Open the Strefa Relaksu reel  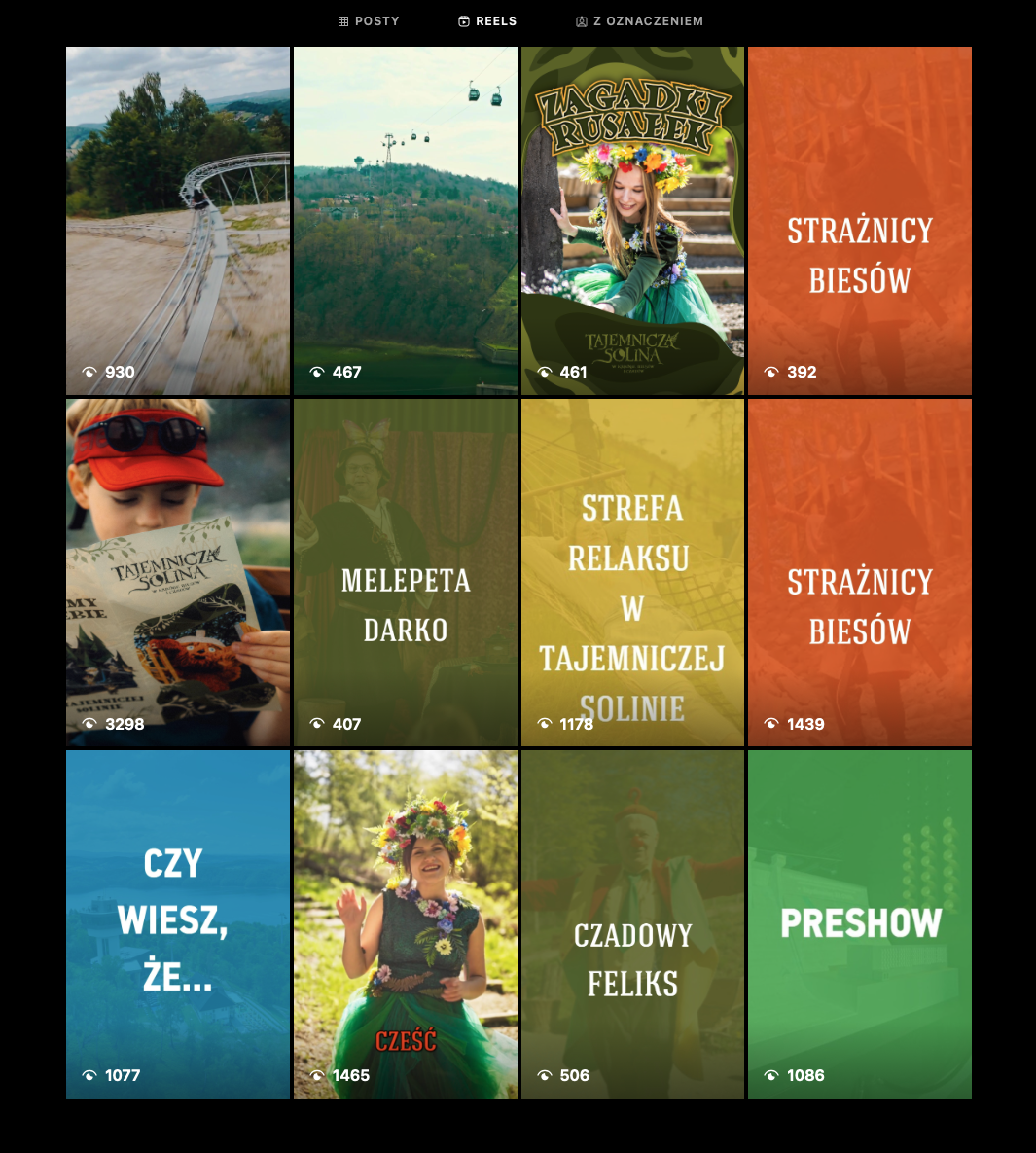tap(632, 572)
